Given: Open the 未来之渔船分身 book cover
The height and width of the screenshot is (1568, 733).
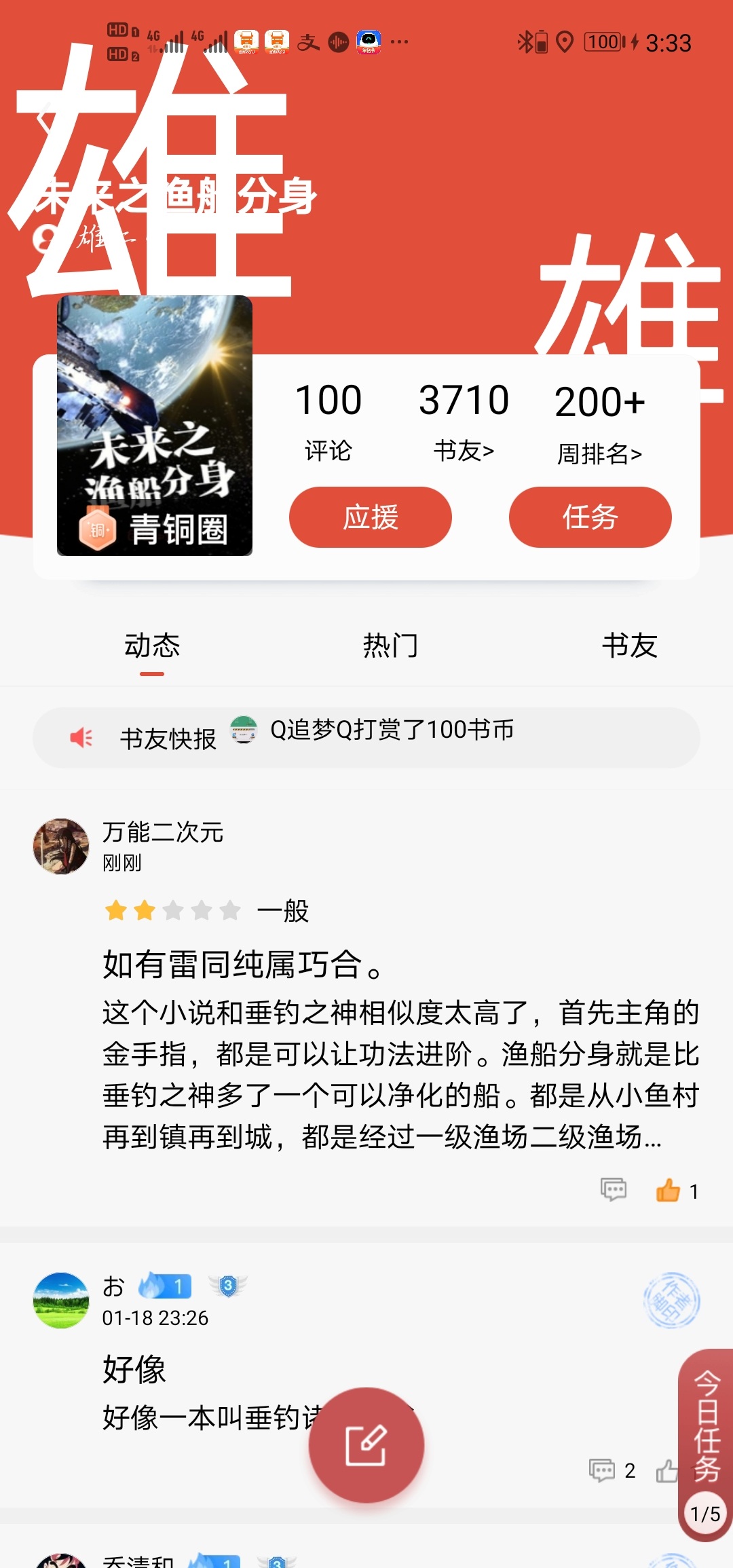Looking at the screenshot, I should [x=155, y=426].
